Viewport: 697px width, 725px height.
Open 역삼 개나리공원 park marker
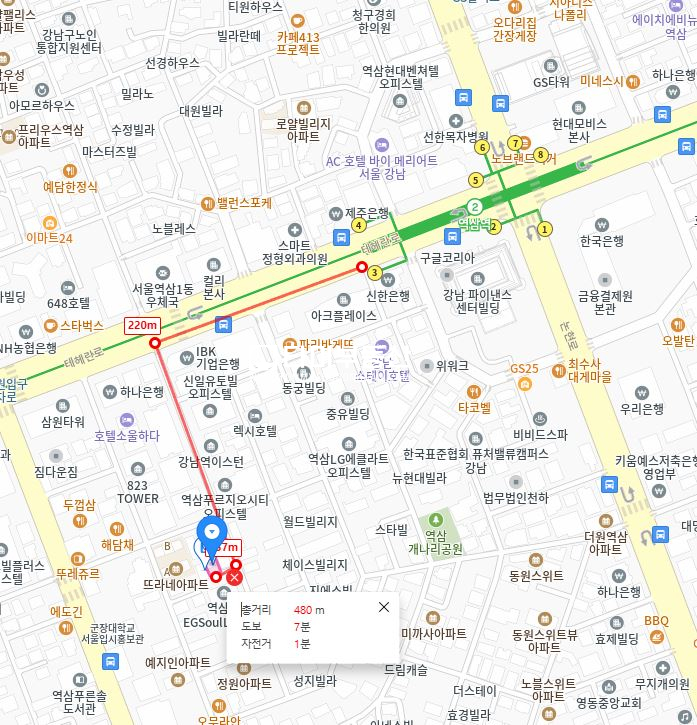click(x=436, y=520)
